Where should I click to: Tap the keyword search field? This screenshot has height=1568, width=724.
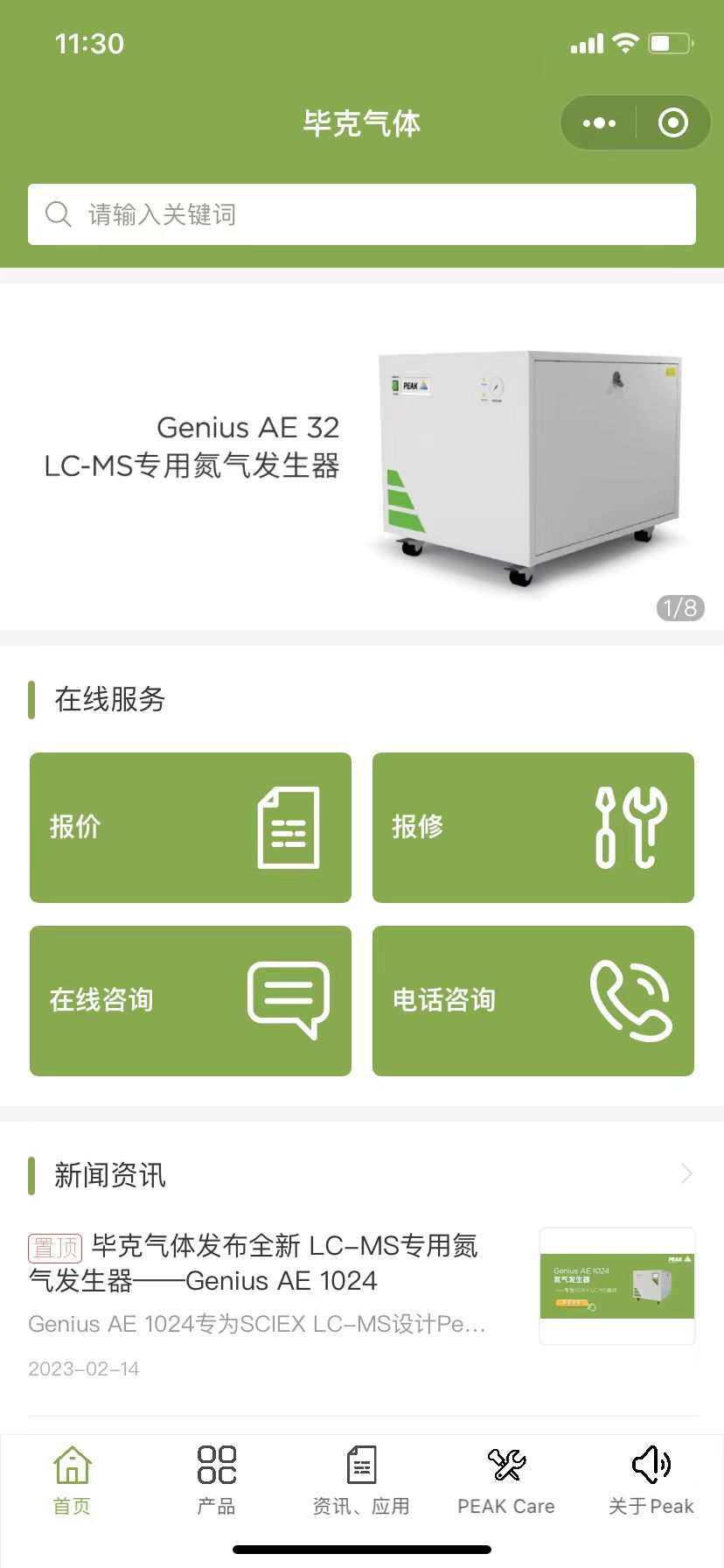[362, 214]
